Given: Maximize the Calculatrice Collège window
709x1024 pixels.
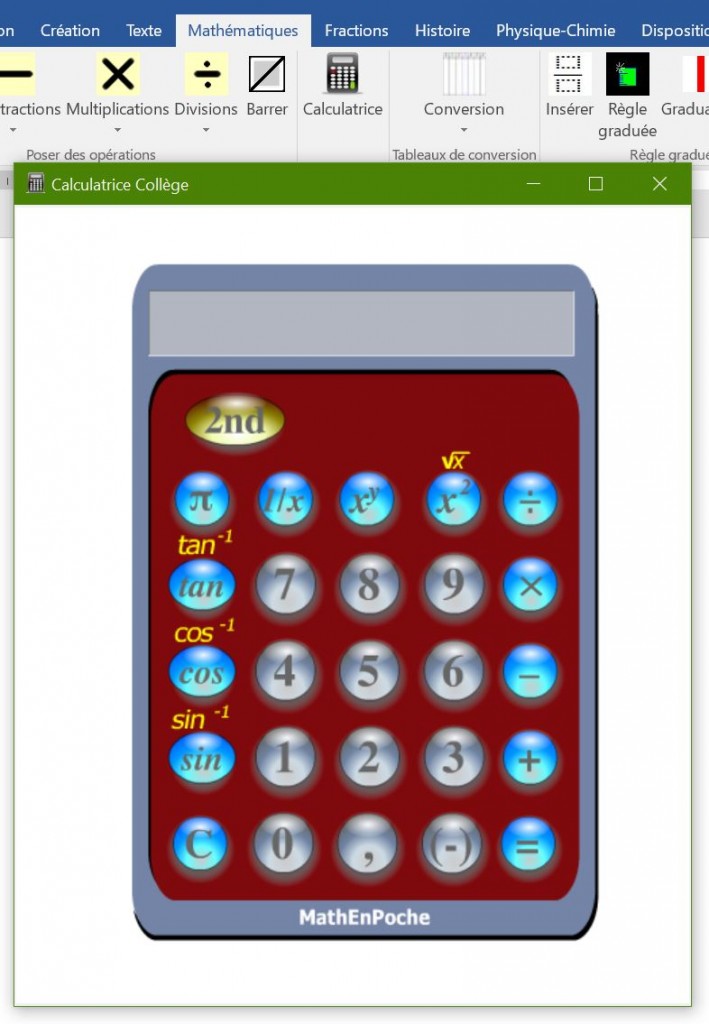Looking at the screenshot, I should pyautogui.click(x=596, y=184).
